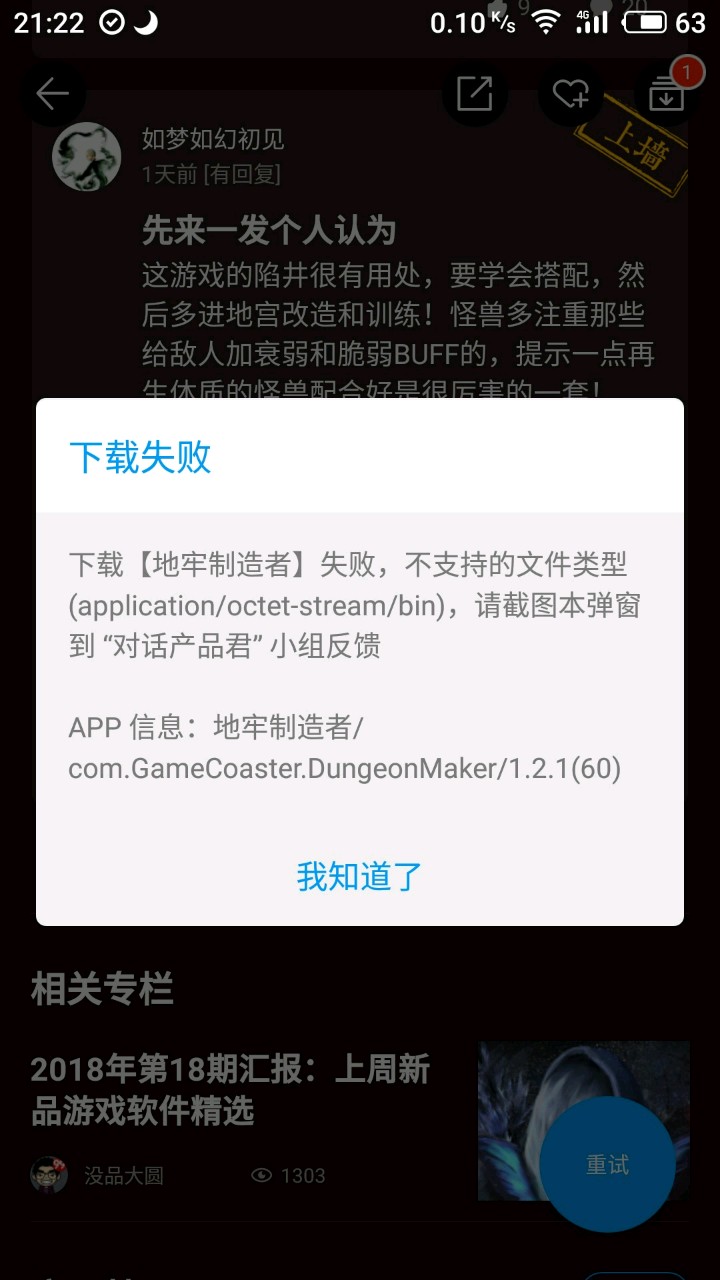
Task: Open the downloads manager icon
Action: [x=666, y=94]
